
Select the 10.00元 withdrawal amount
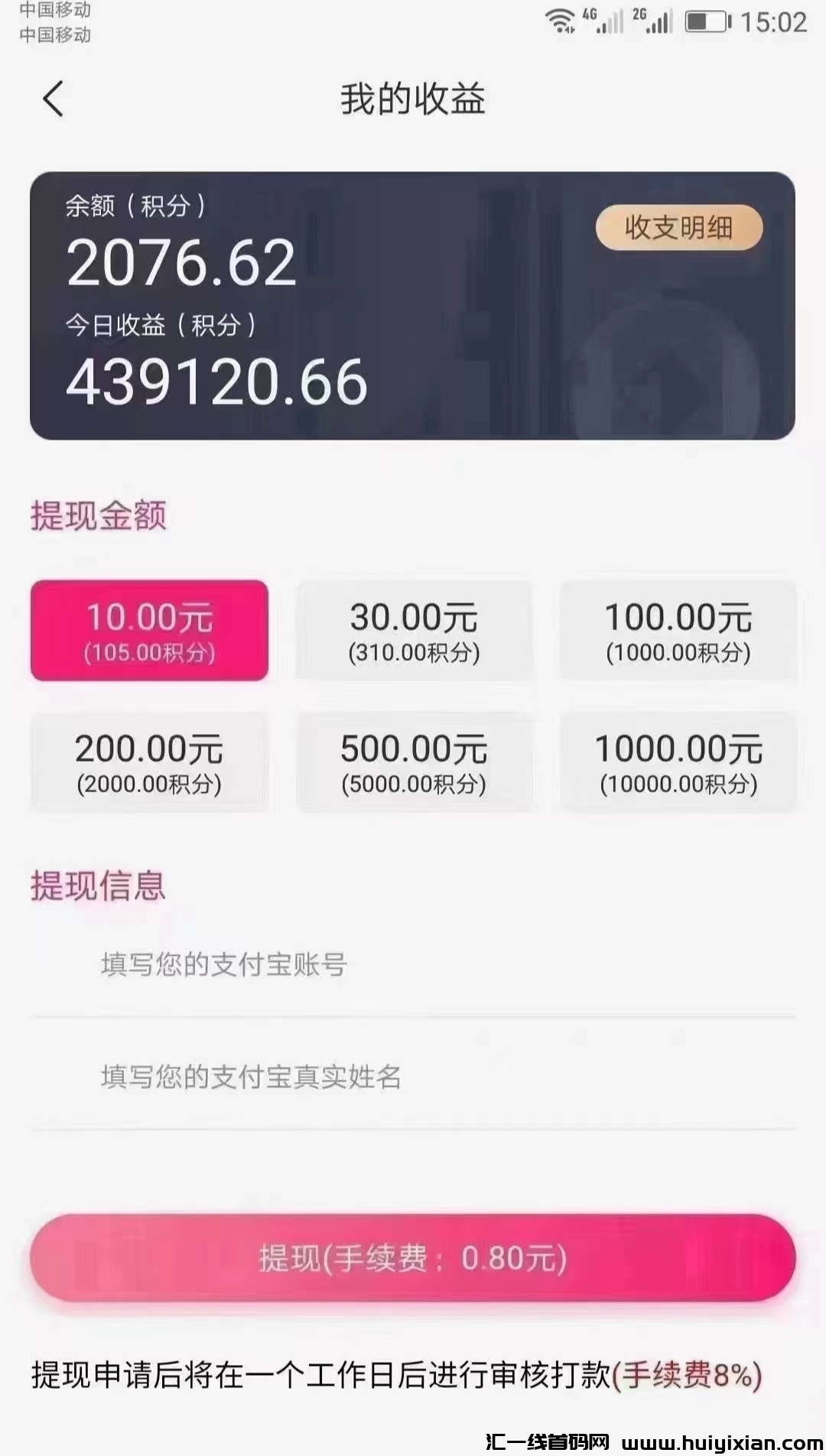(149, 630)
